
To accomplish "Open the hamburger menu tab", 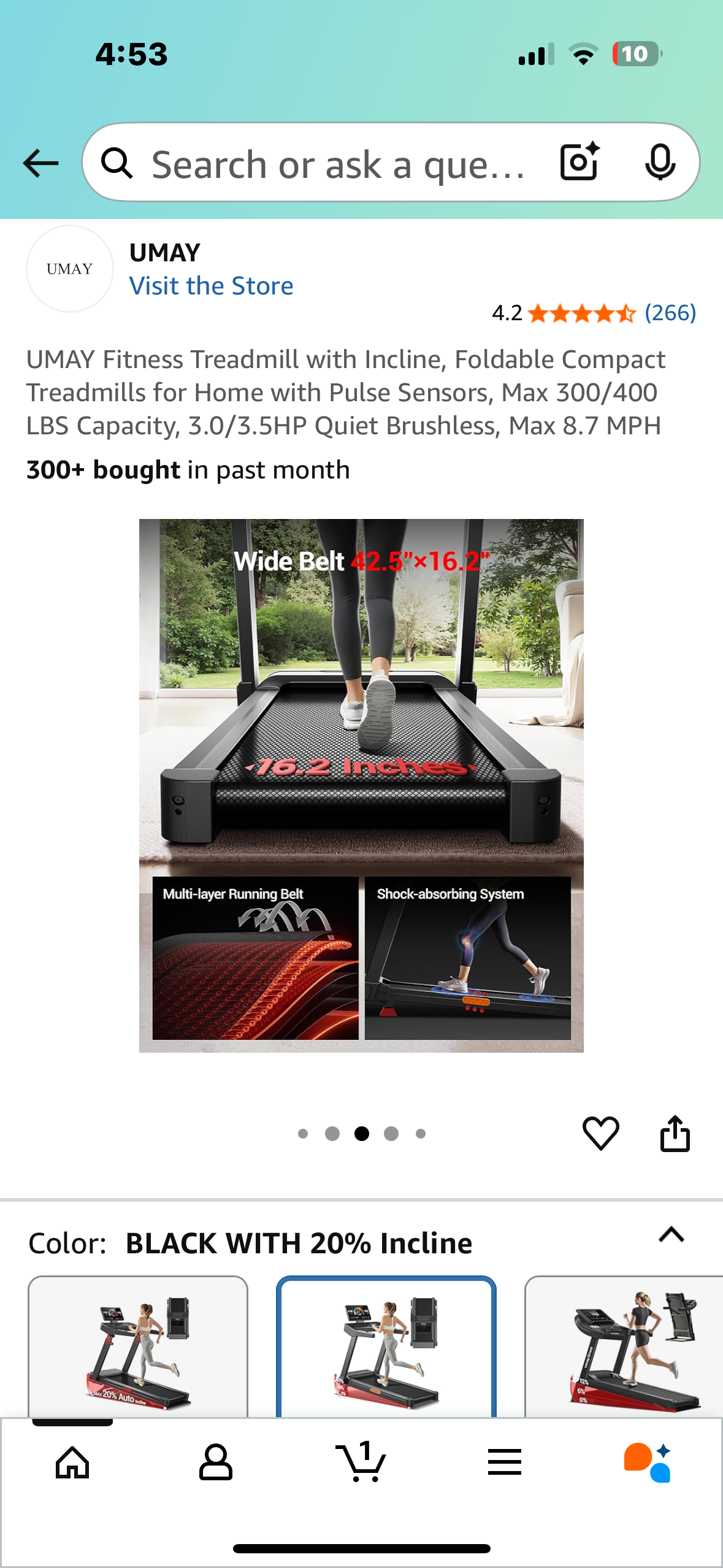I will [505, 1462].
